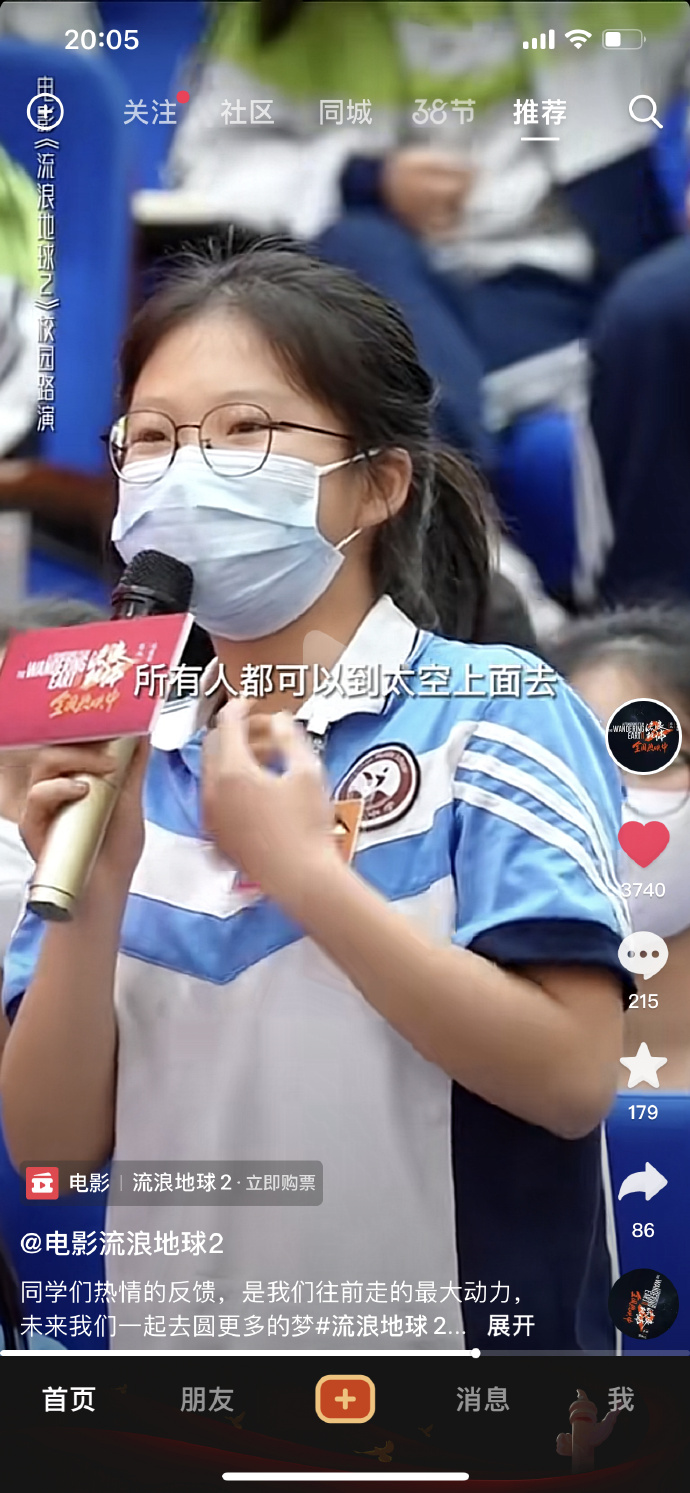Go to the 朋友 tab

tap(207, 1399)
